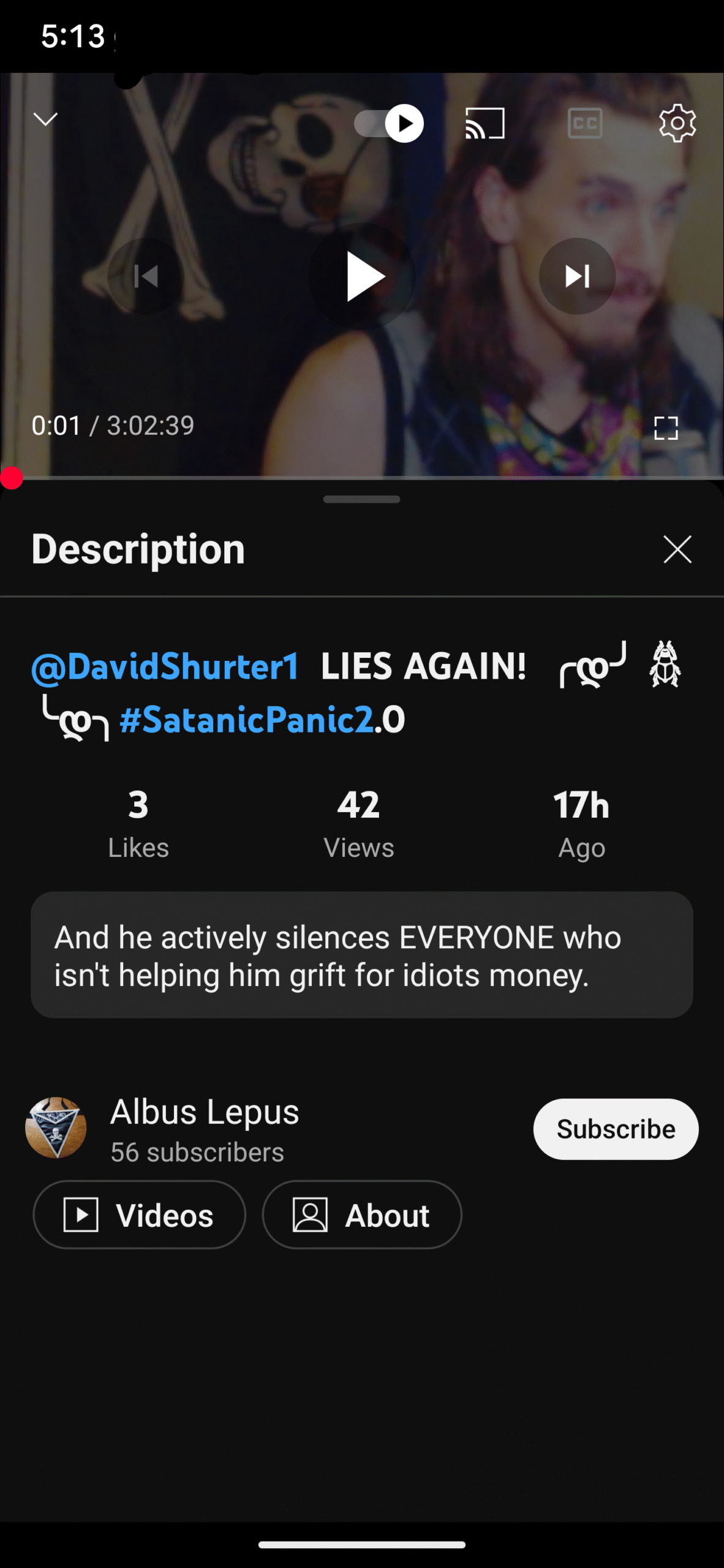This screenshot has width=724, height=1568.
Task: Toggle the autoplay switch
Action: pos(389,124)
